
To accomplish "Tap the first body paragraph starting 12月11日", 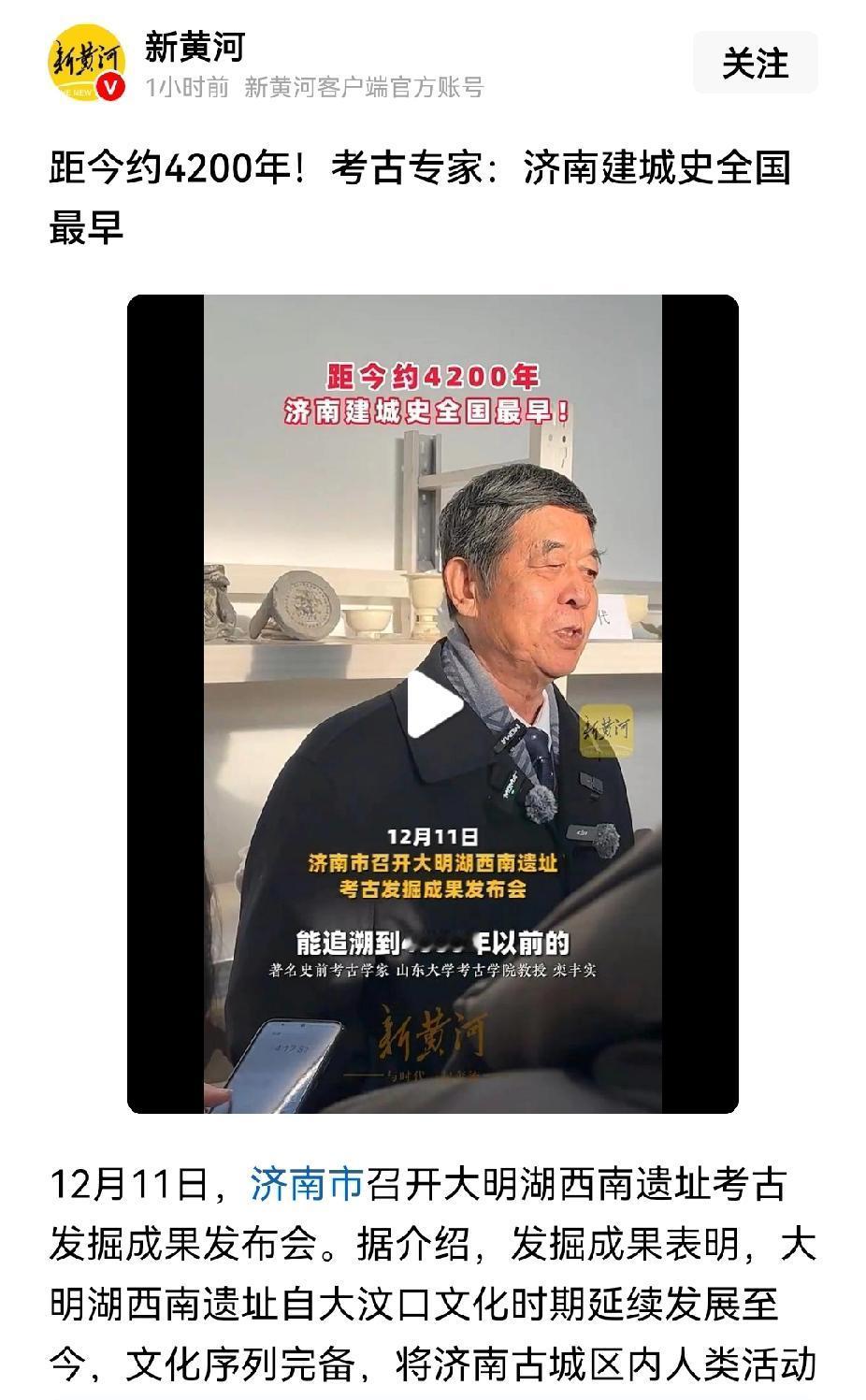I will [419, 1184].
